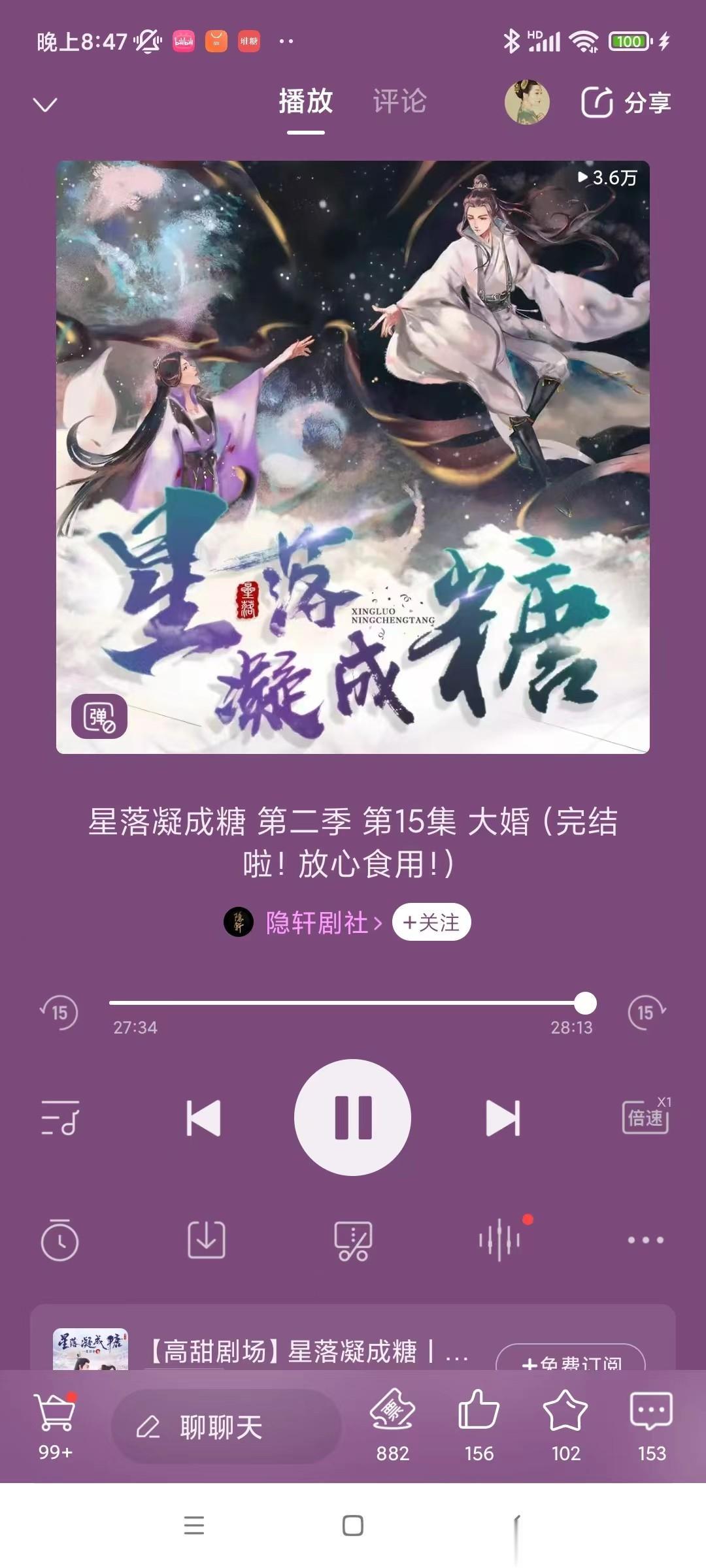Rewind 15 seconds

pyautogui.click(x=59, y=1013)
